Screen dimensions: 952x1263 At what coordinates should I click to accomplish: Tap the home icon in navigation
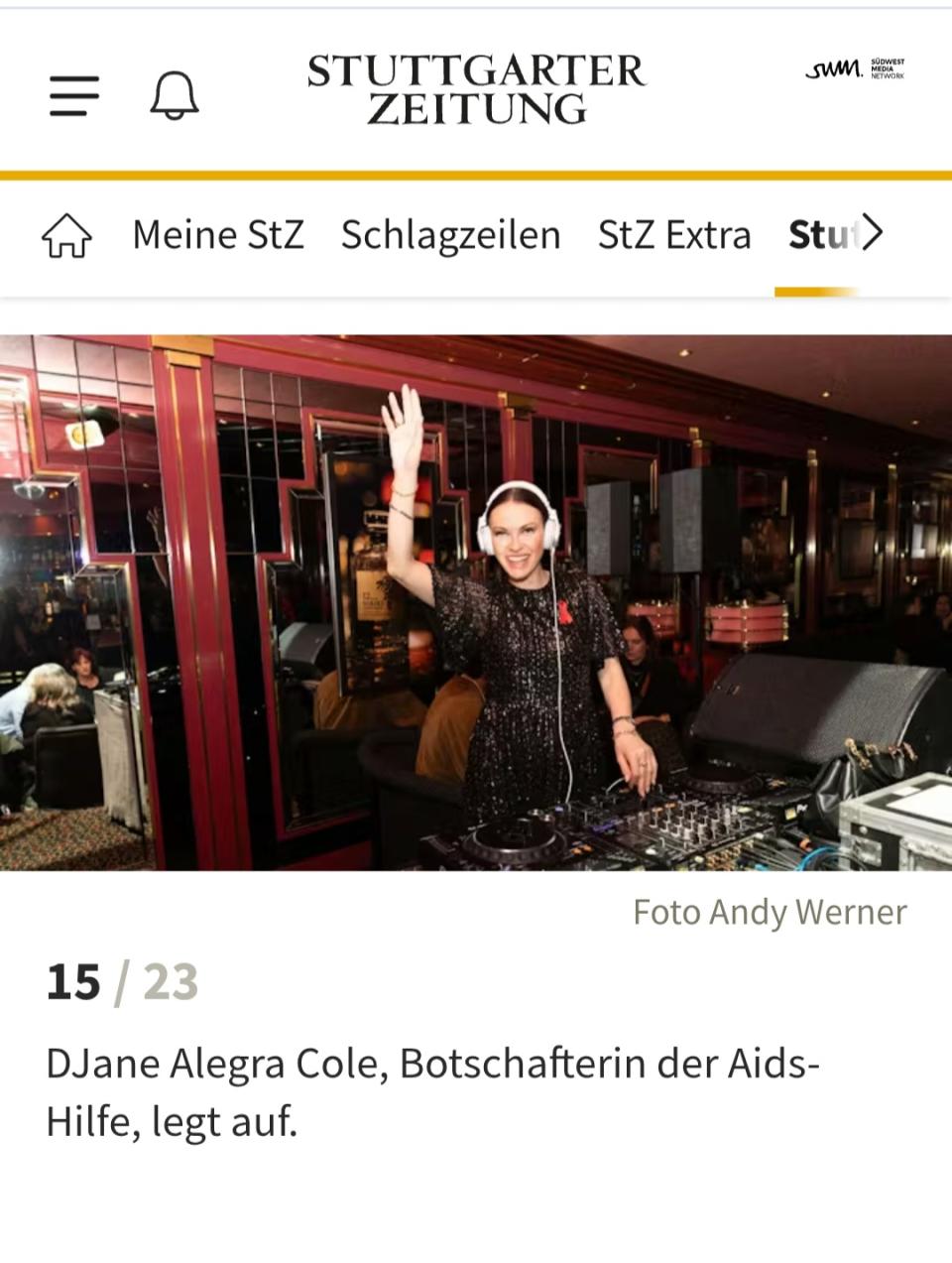(66, 235)
